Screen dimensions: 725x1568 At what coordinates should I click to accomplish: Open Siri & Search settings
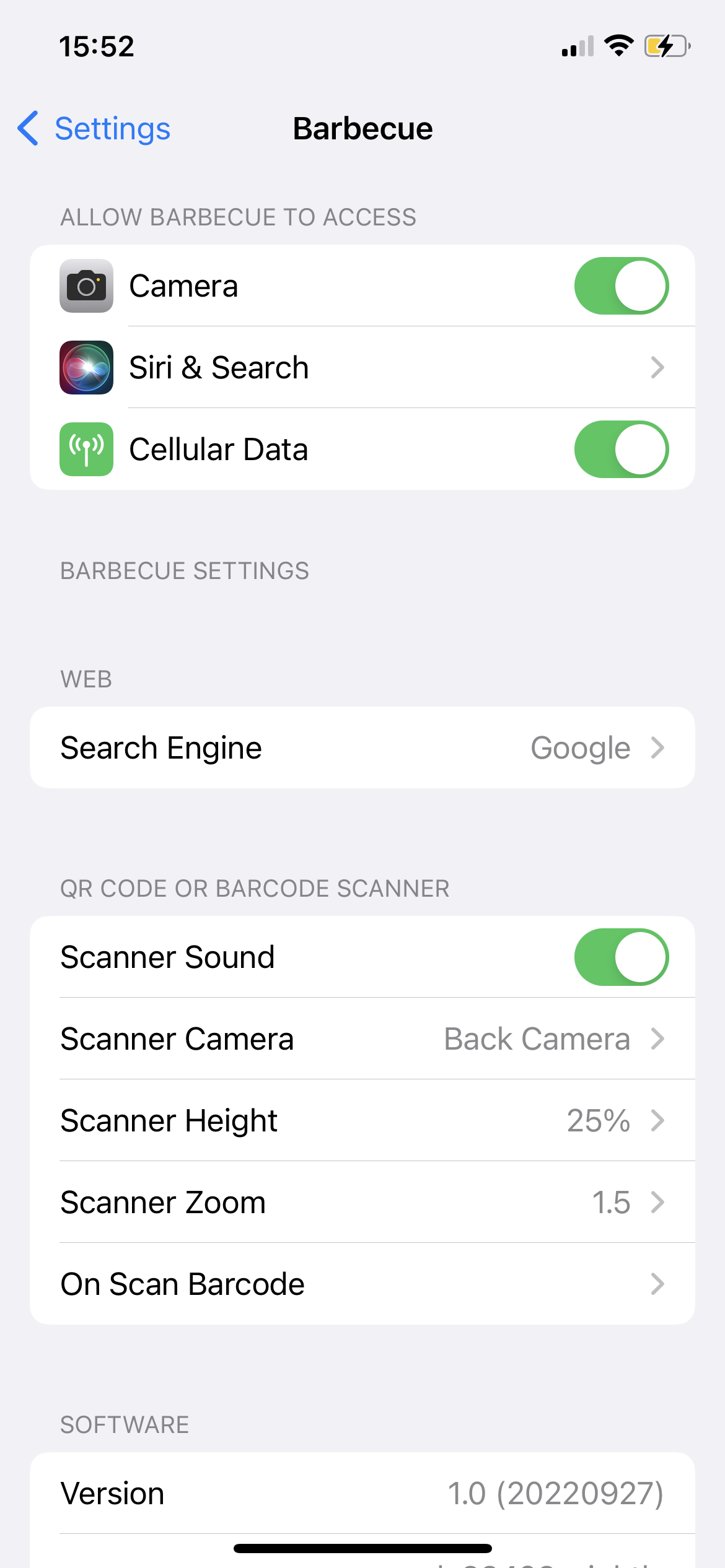[362, 368]
